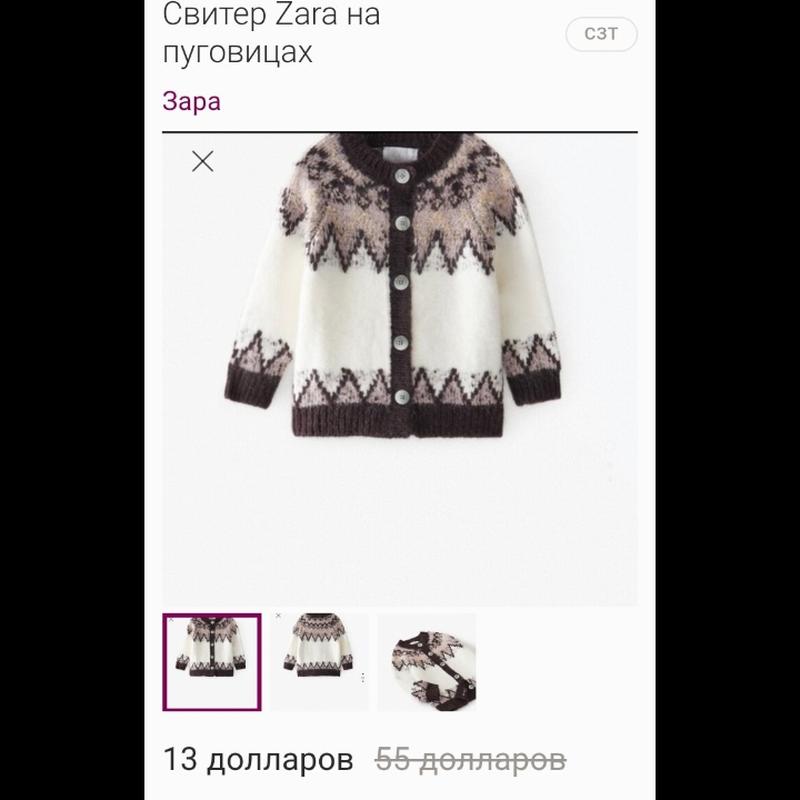This screenshot has width=800, height=800.
Task: Show the second sweater thumbnail photo
Action: 319,662
